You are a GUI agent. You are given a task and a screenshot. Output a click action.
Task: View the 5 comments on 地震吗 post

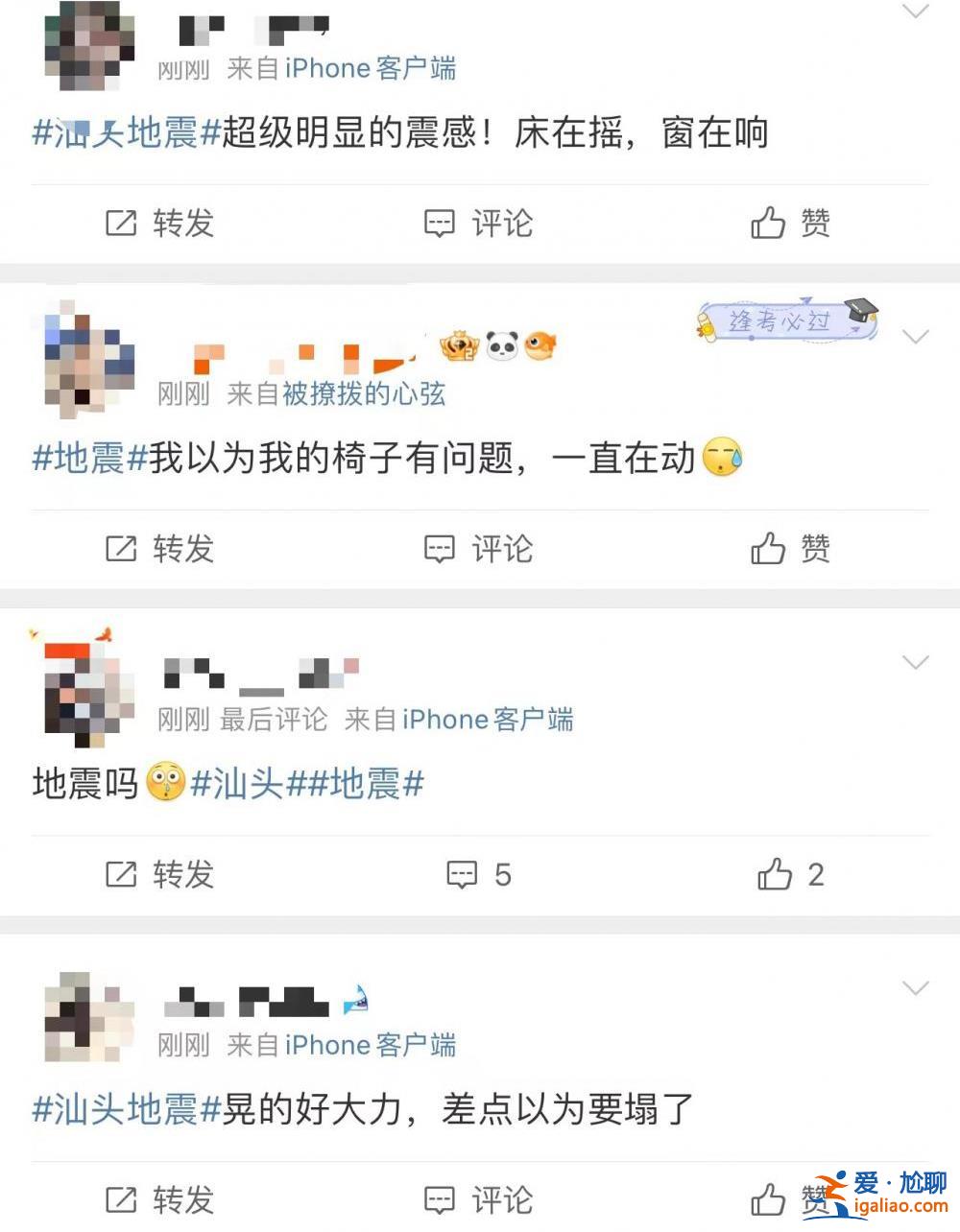[x=478, y=874]
